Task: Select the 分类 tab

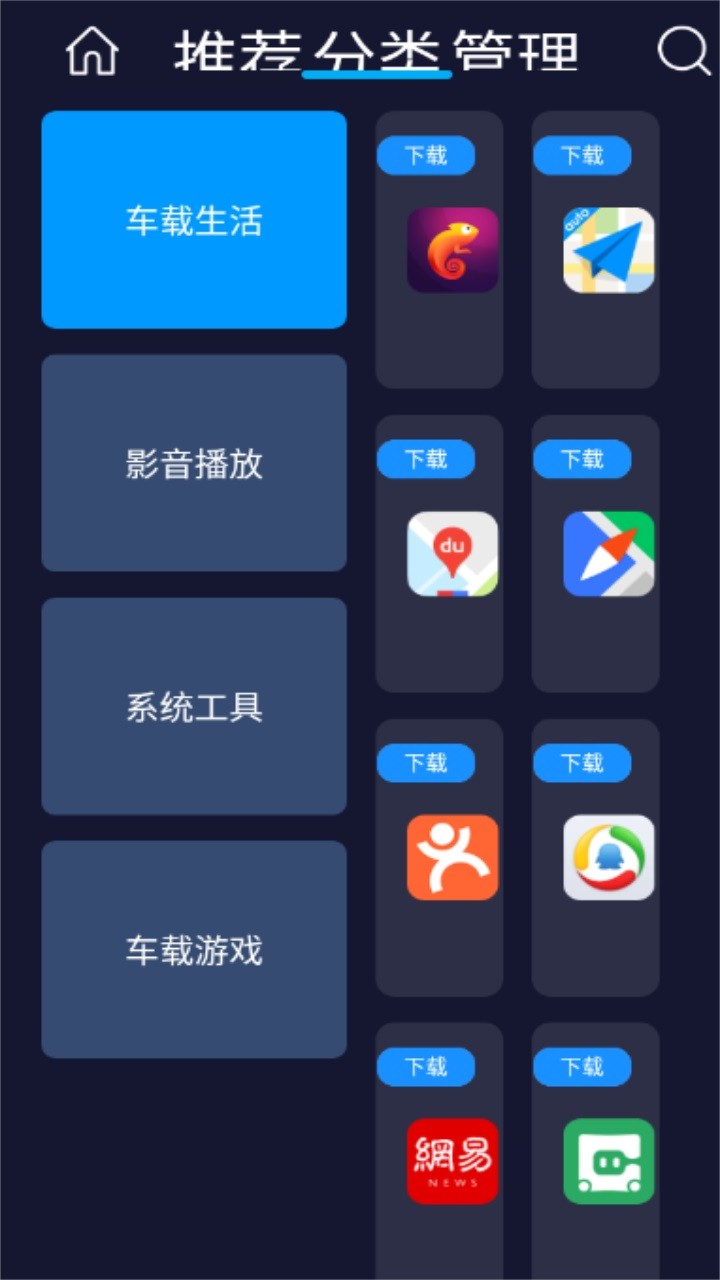Action: (x=377, y=51)
